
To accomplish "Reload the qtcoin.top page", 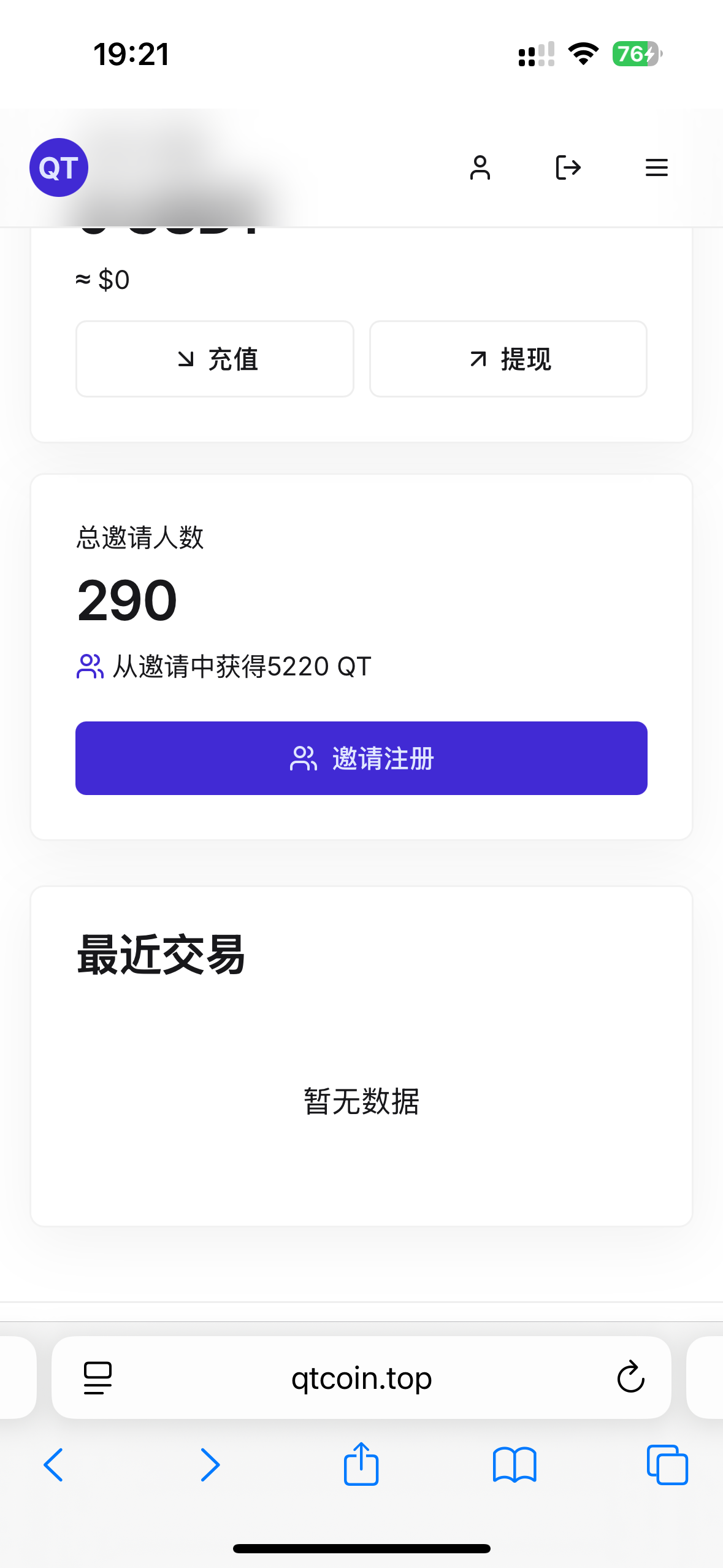I will [x=630, y=1378].
